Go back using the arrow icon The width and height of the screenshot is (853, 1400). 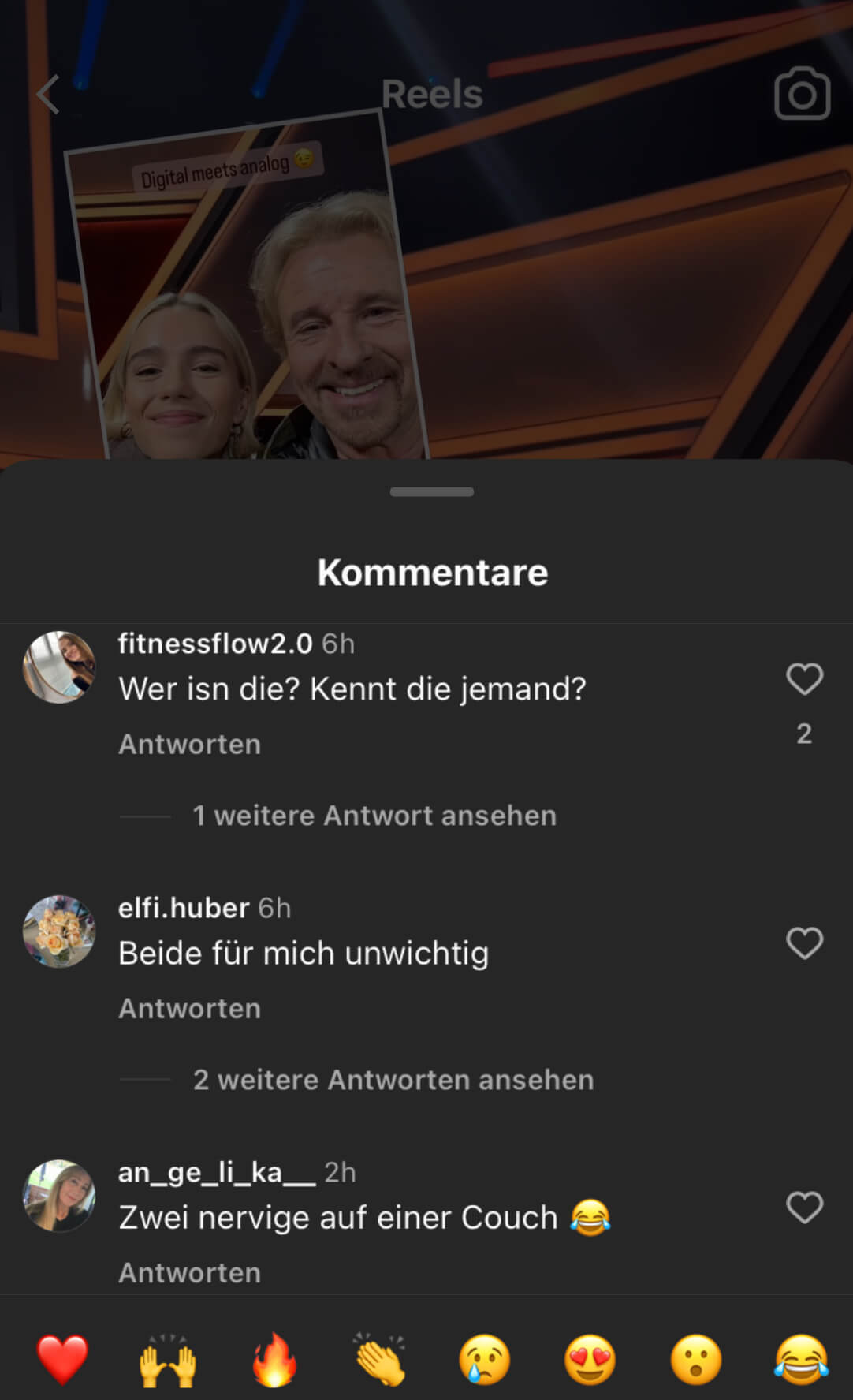[48, 95]
